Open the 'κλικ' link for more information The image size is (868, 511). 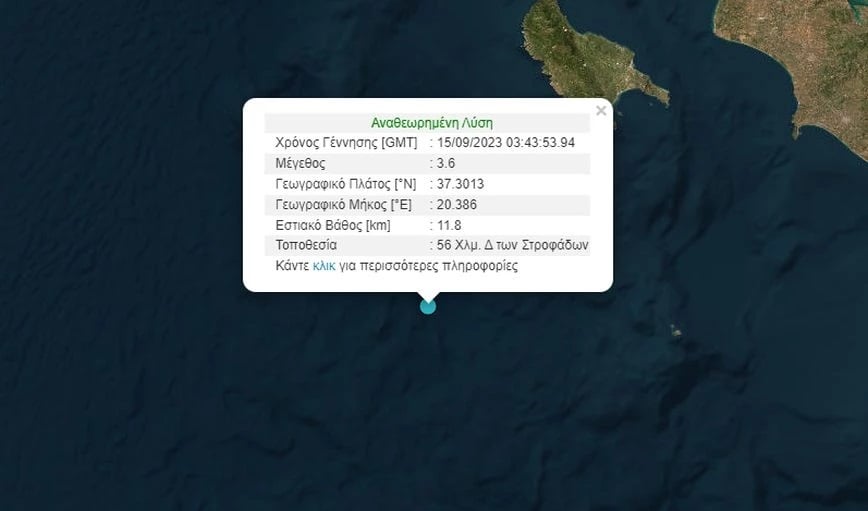(x=324, y=267)
